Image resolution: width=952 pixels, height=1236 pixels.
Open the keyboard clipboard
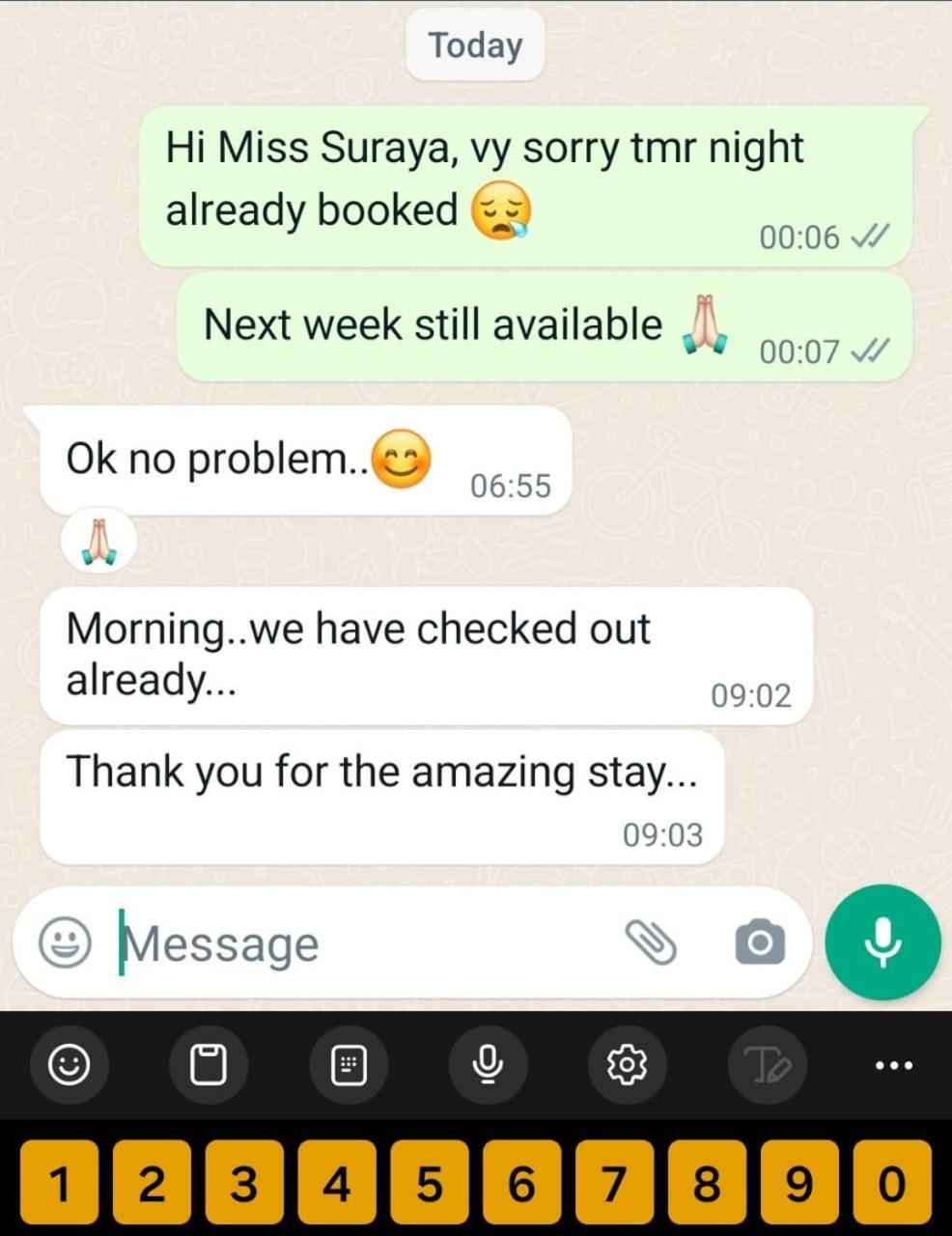pyautogui.click(x=208, y=1065)
